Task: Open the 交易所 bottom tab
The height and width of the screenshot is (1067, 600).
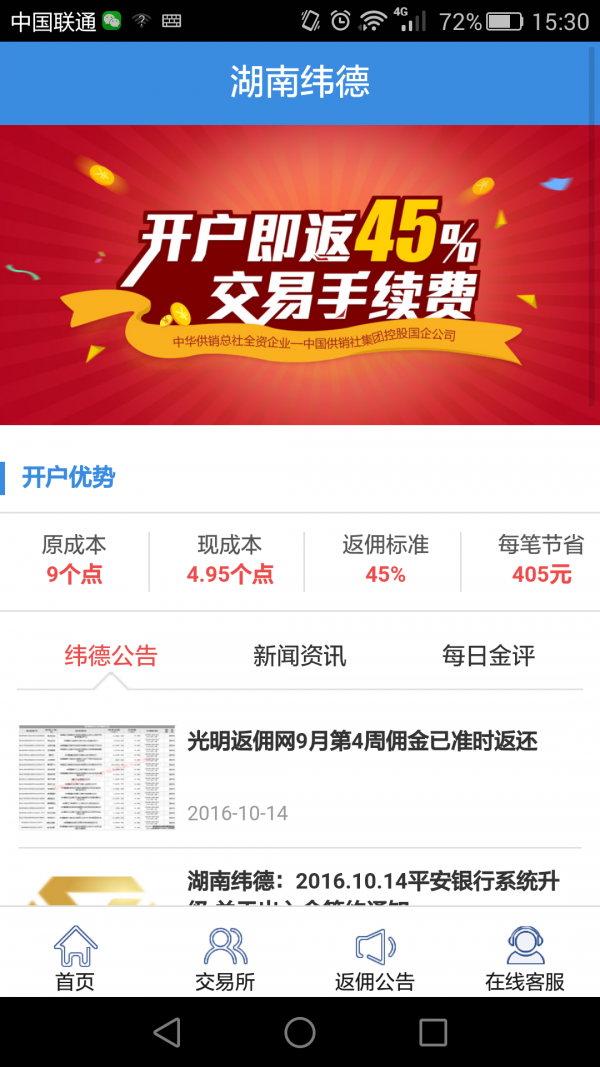Action: click(x=225, y=958)
